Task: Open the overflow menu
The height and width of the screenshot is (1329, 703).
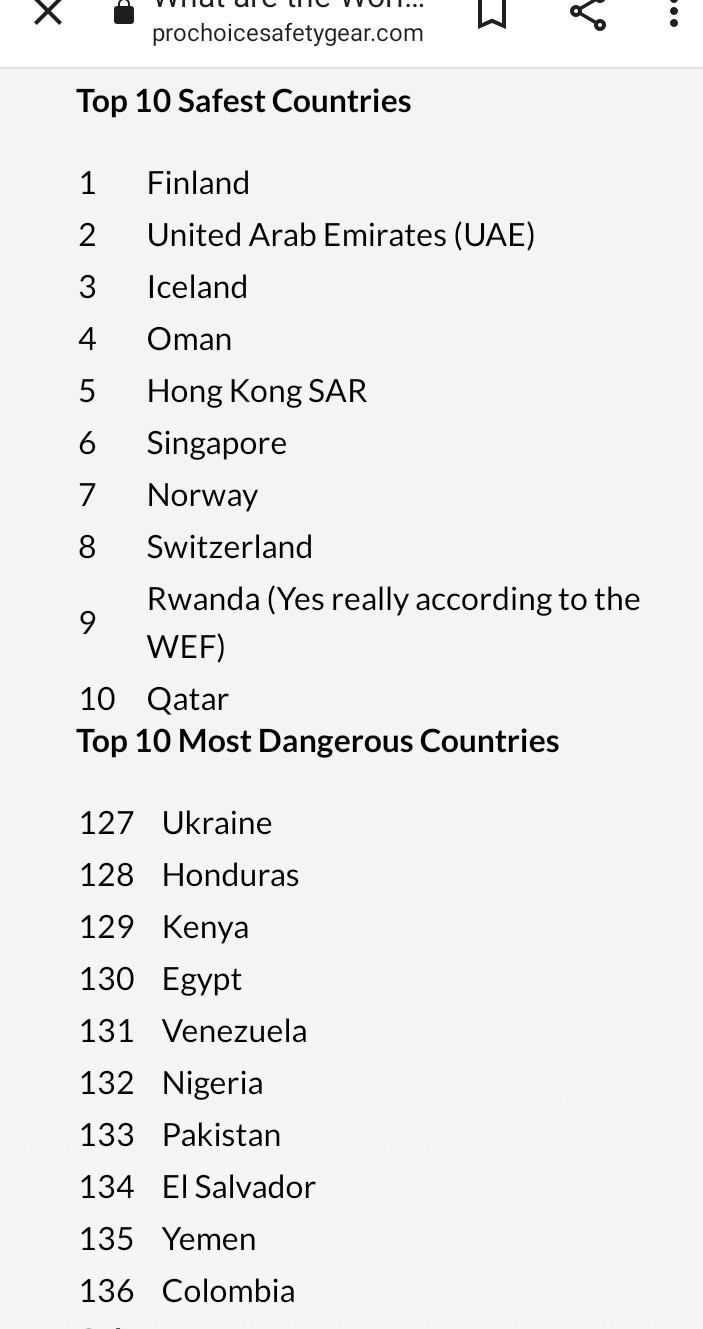Action: tap(674, 14)
